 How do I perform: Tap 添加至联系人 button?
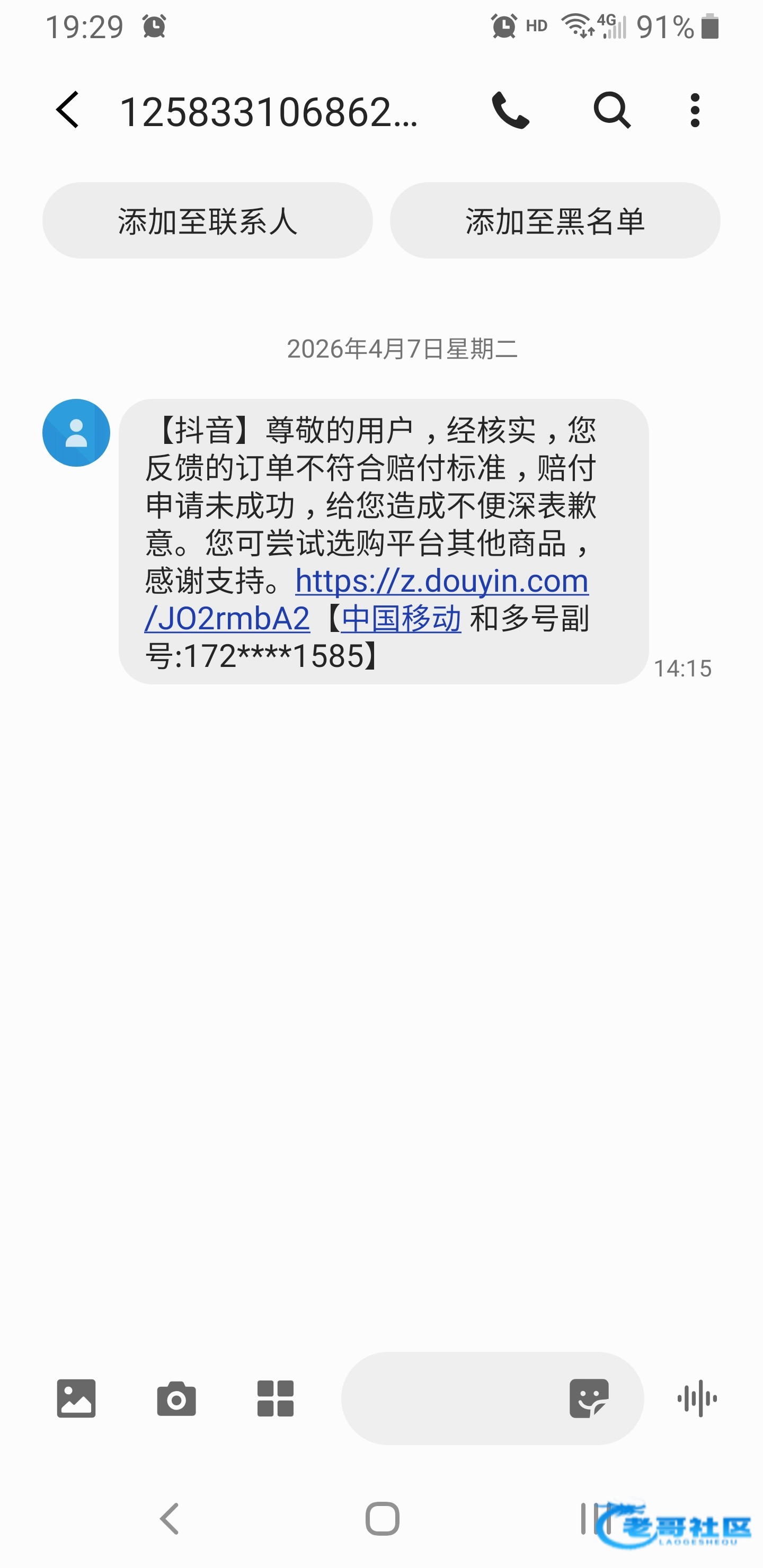coord(208,220)
